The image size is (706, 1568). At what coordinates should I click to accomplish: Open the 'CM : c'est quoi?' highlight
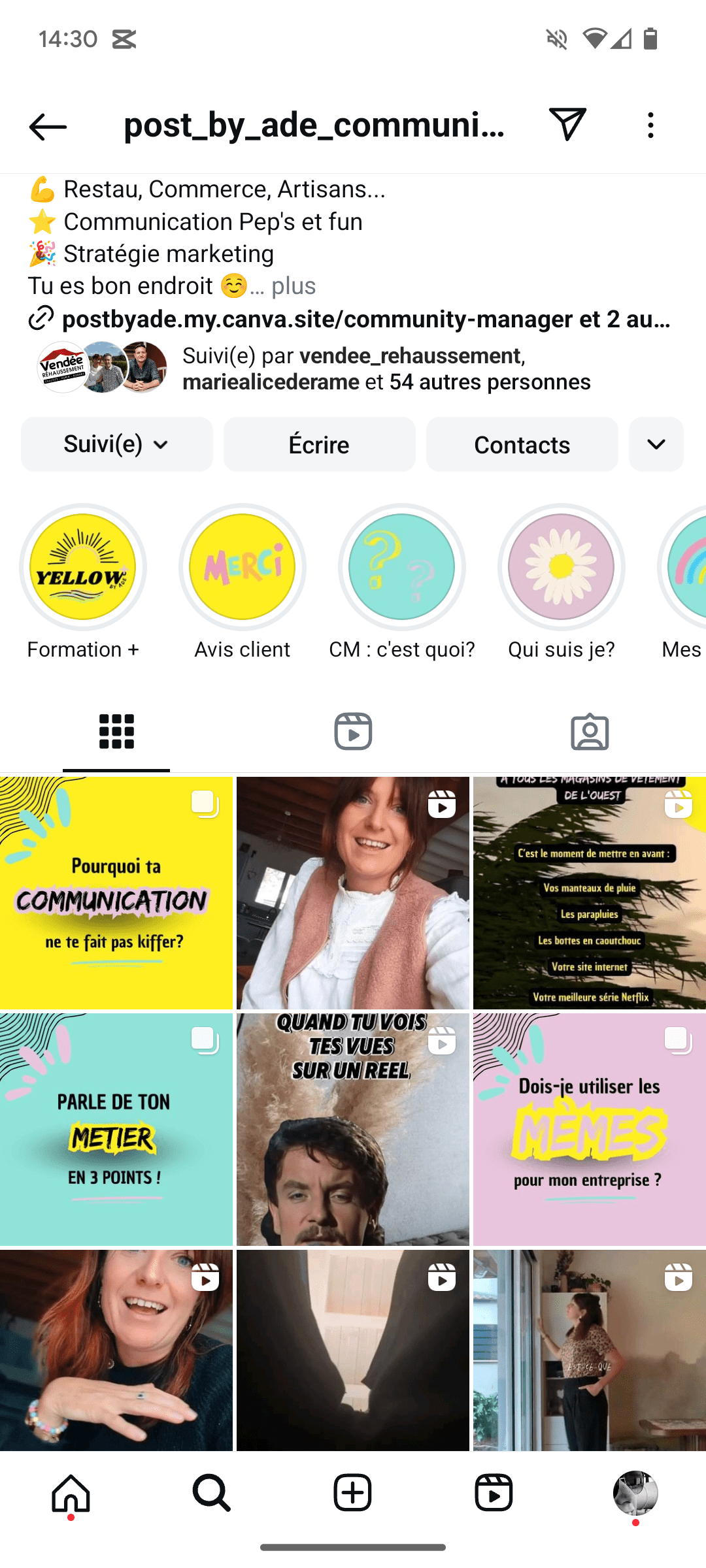click(x=402, y=567)
